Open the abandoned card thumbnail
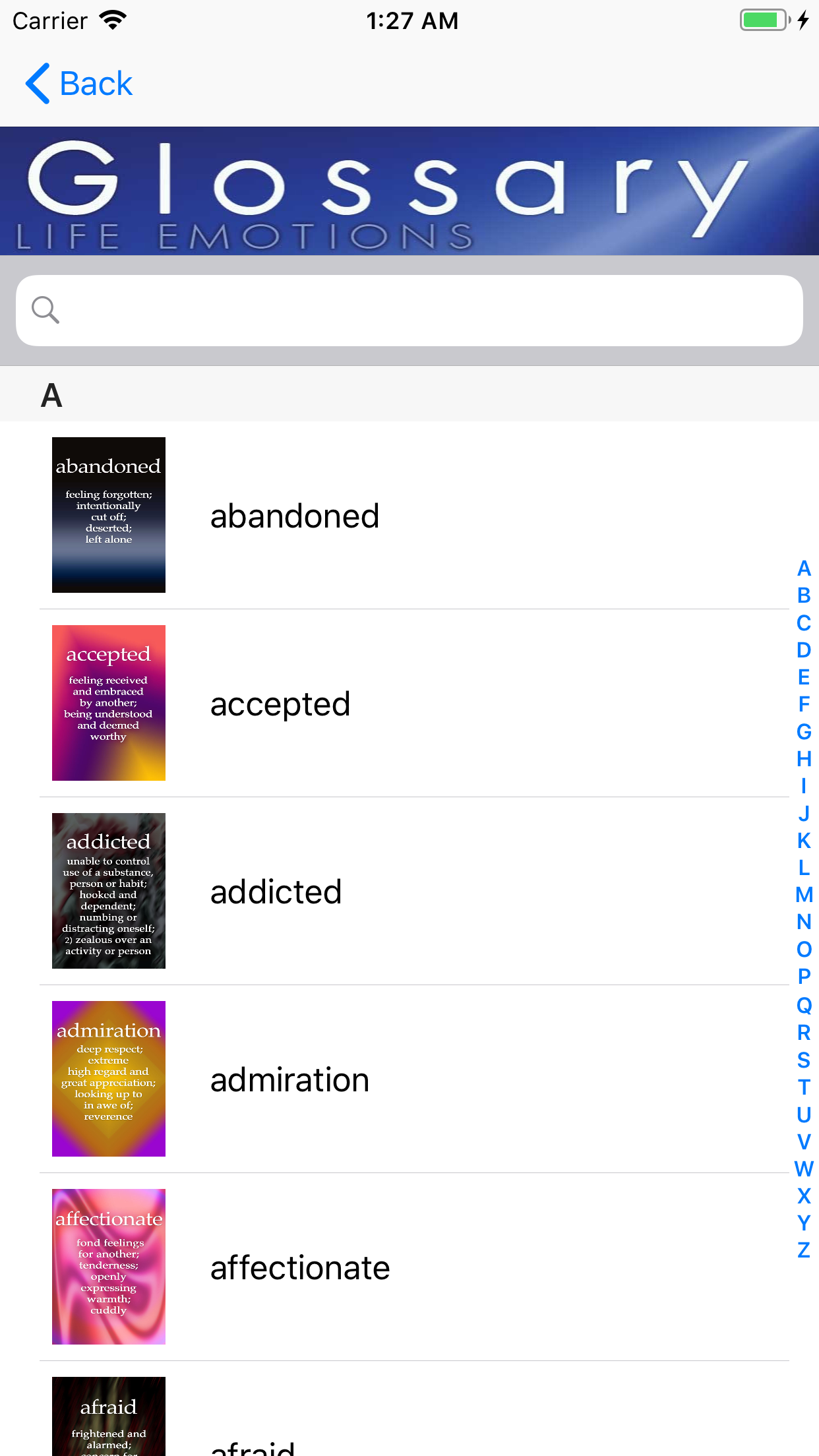 [108, 514]
